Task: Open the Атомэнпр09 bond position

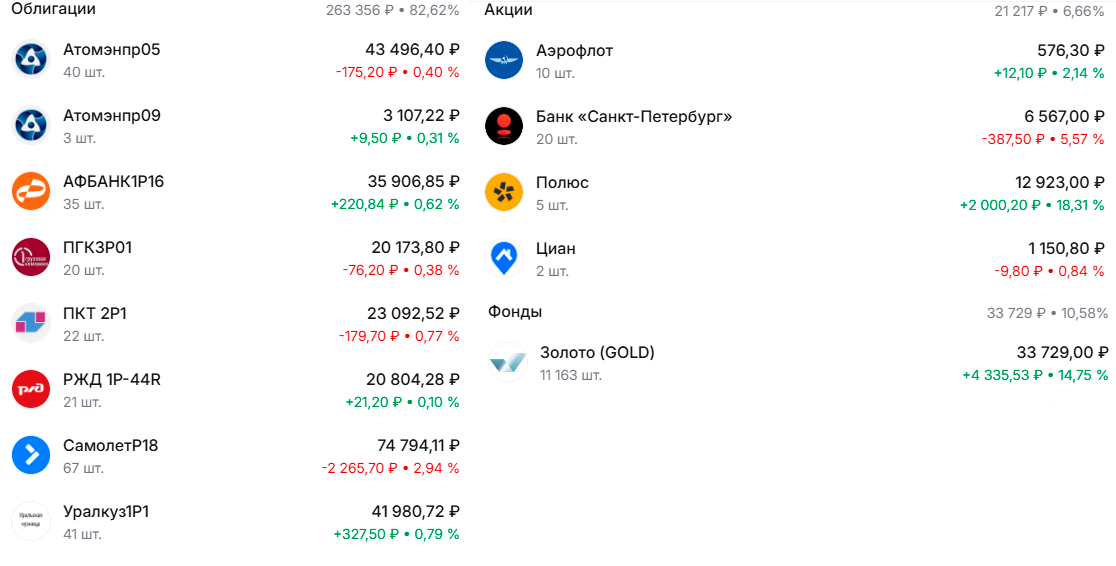Action: tap(112, 116)
